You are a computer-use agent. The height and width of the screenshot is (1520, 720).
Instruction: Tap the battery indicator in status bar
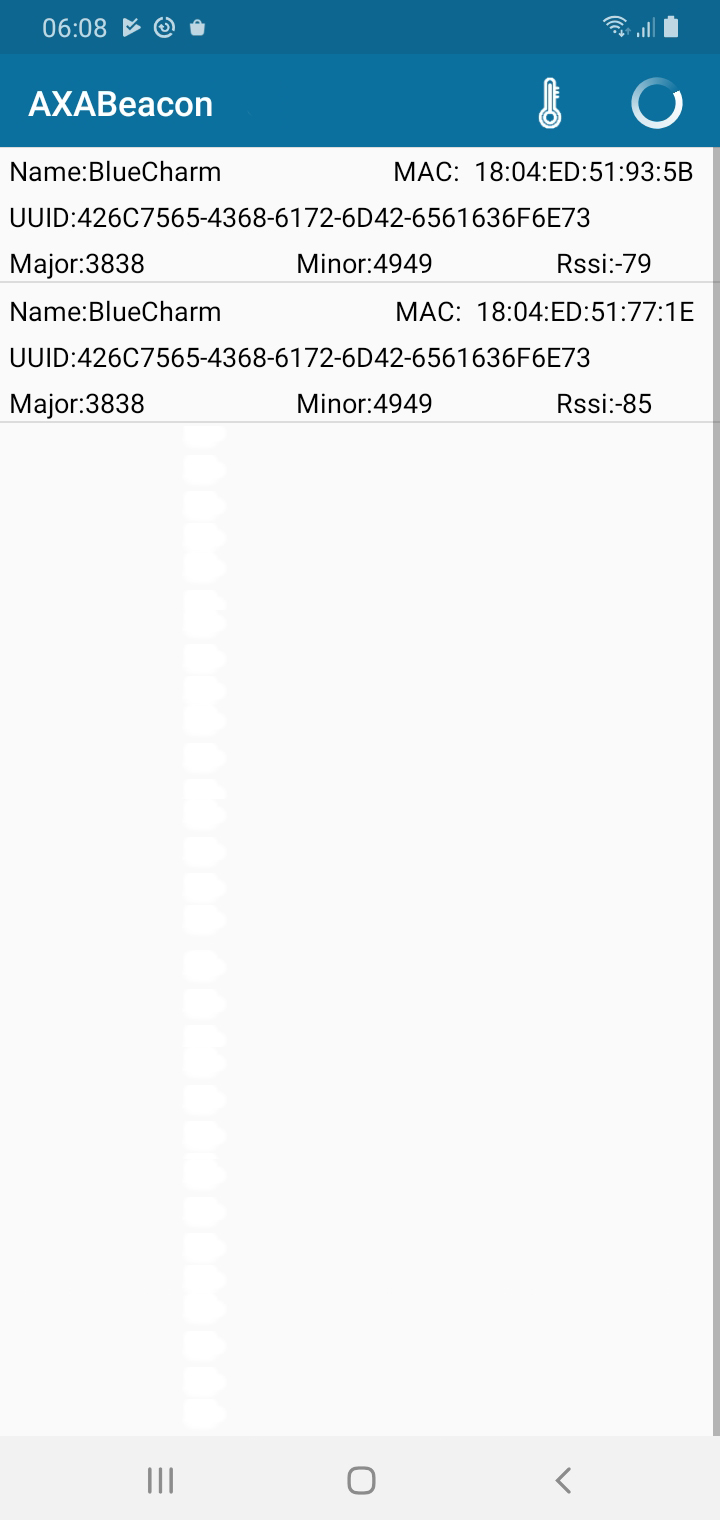tap(670, 27)
